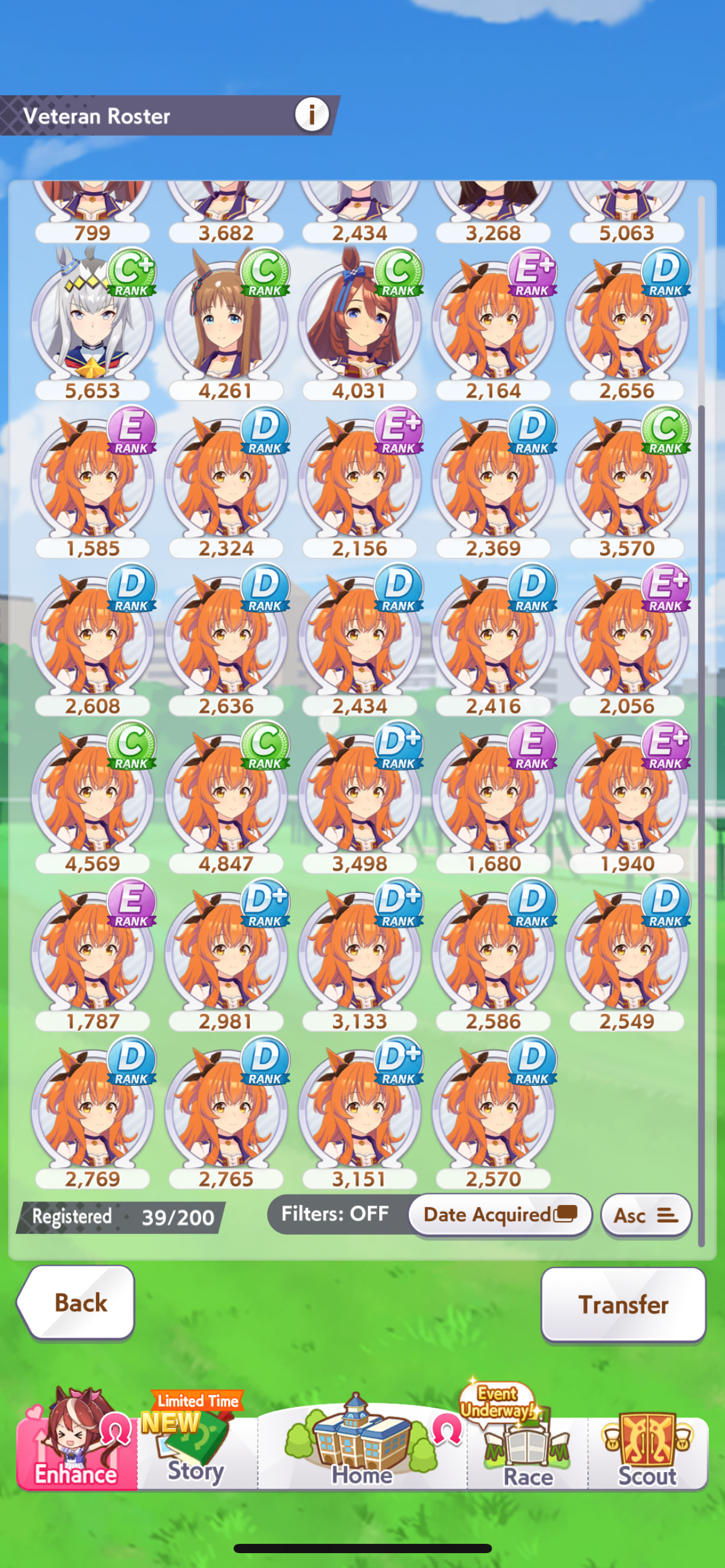Select the D+ veteran scored 3,151

click(360, 1112)
